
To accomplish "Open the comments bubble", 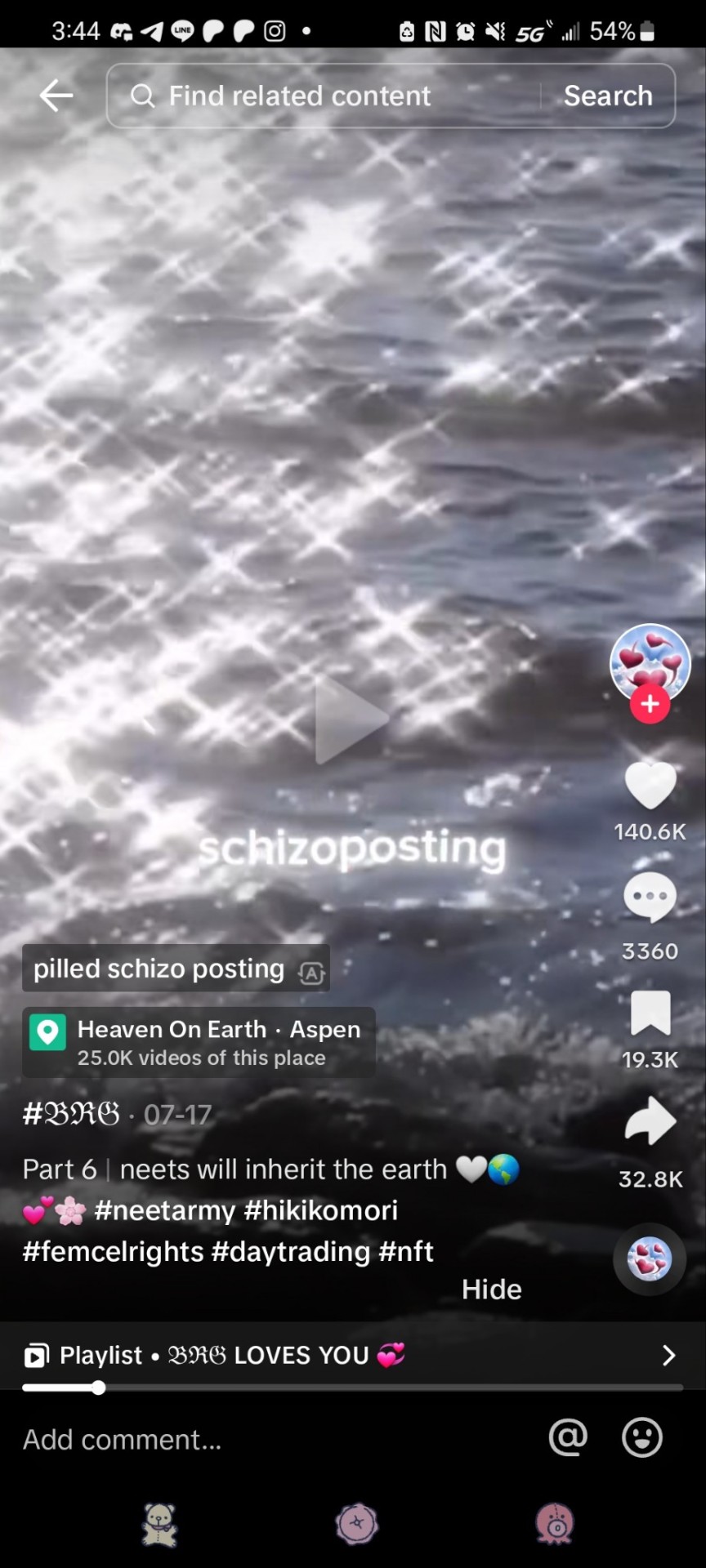I will coord(650,897).
